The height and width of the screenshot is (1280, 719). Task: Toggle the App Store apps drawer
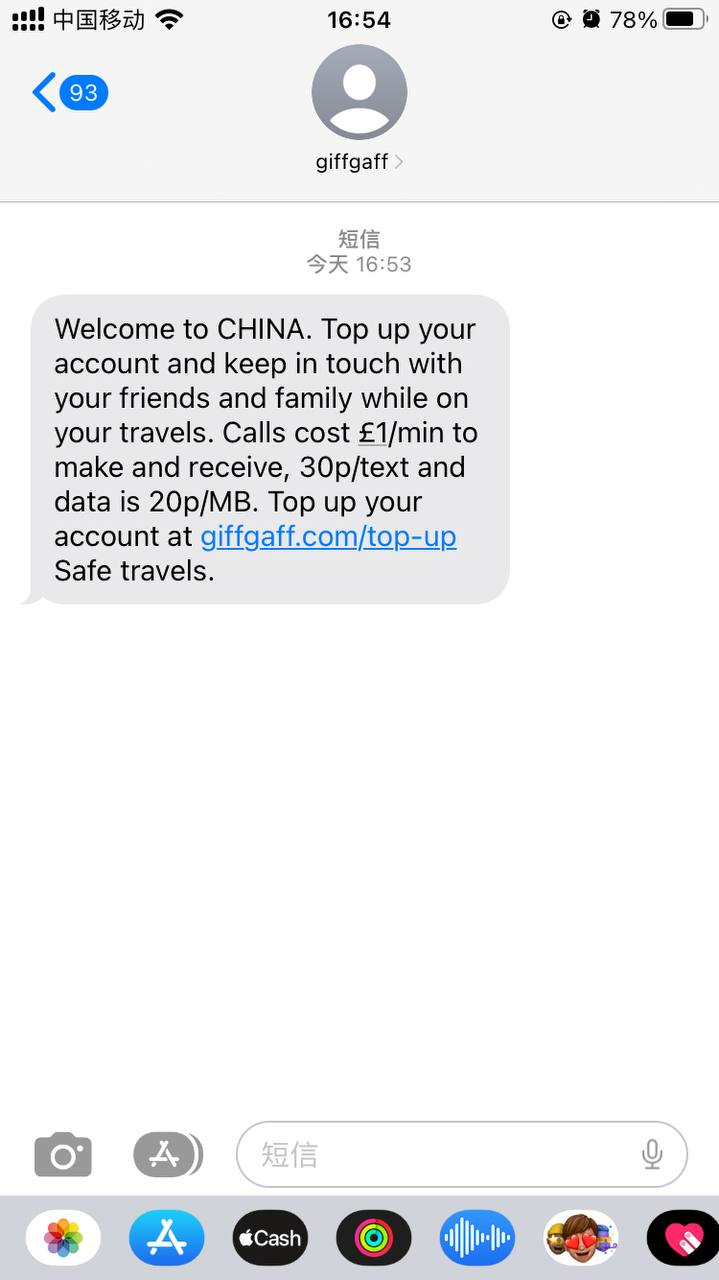point(167,1155)
